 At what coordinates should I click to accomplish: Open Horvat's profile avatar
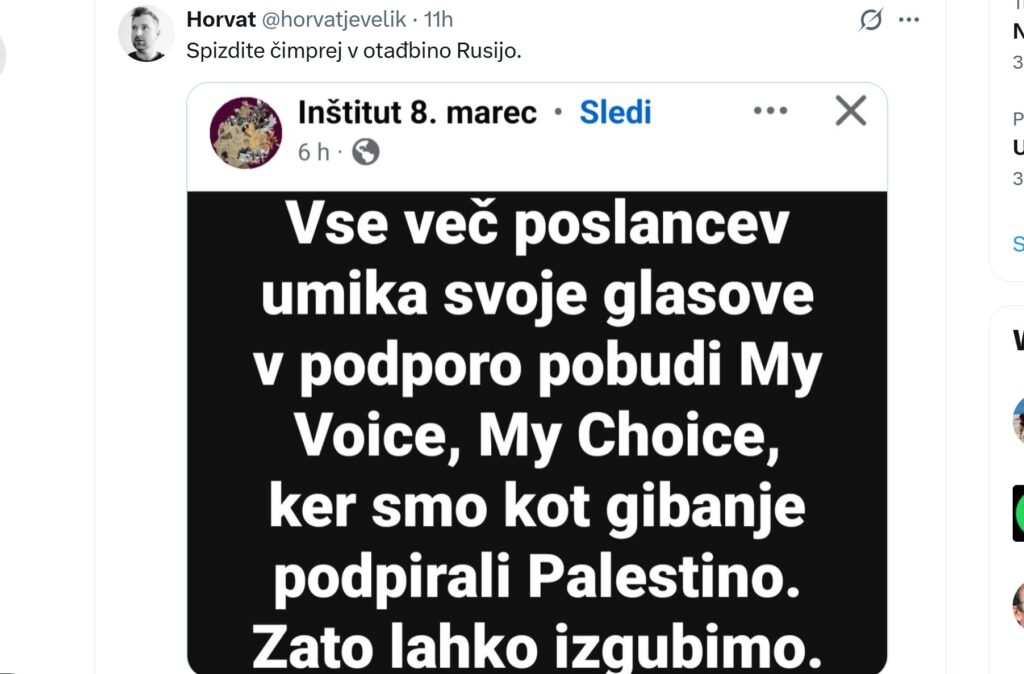(x=146, y=33)
